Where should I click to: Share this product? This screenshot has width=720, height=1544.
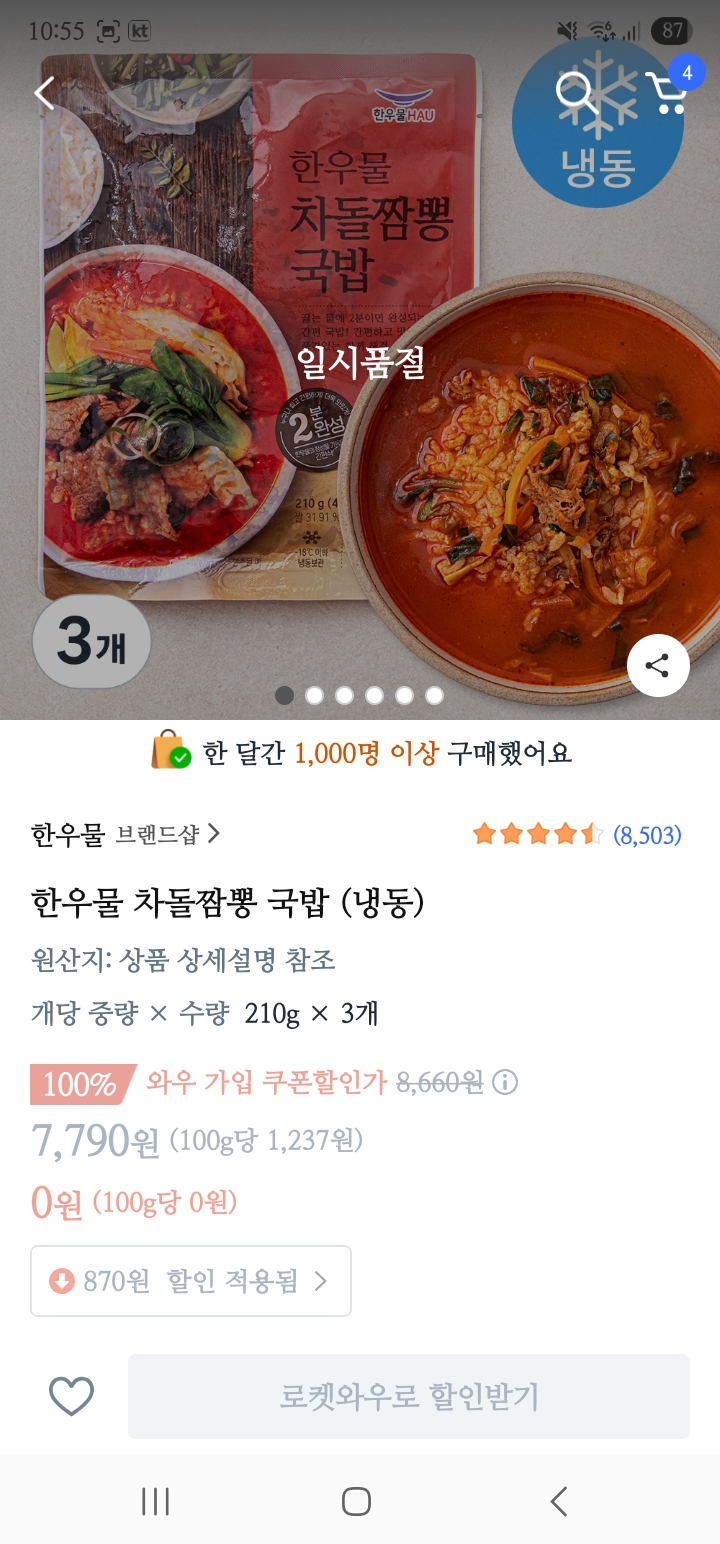pyautogui.click(x=658, y=666)
